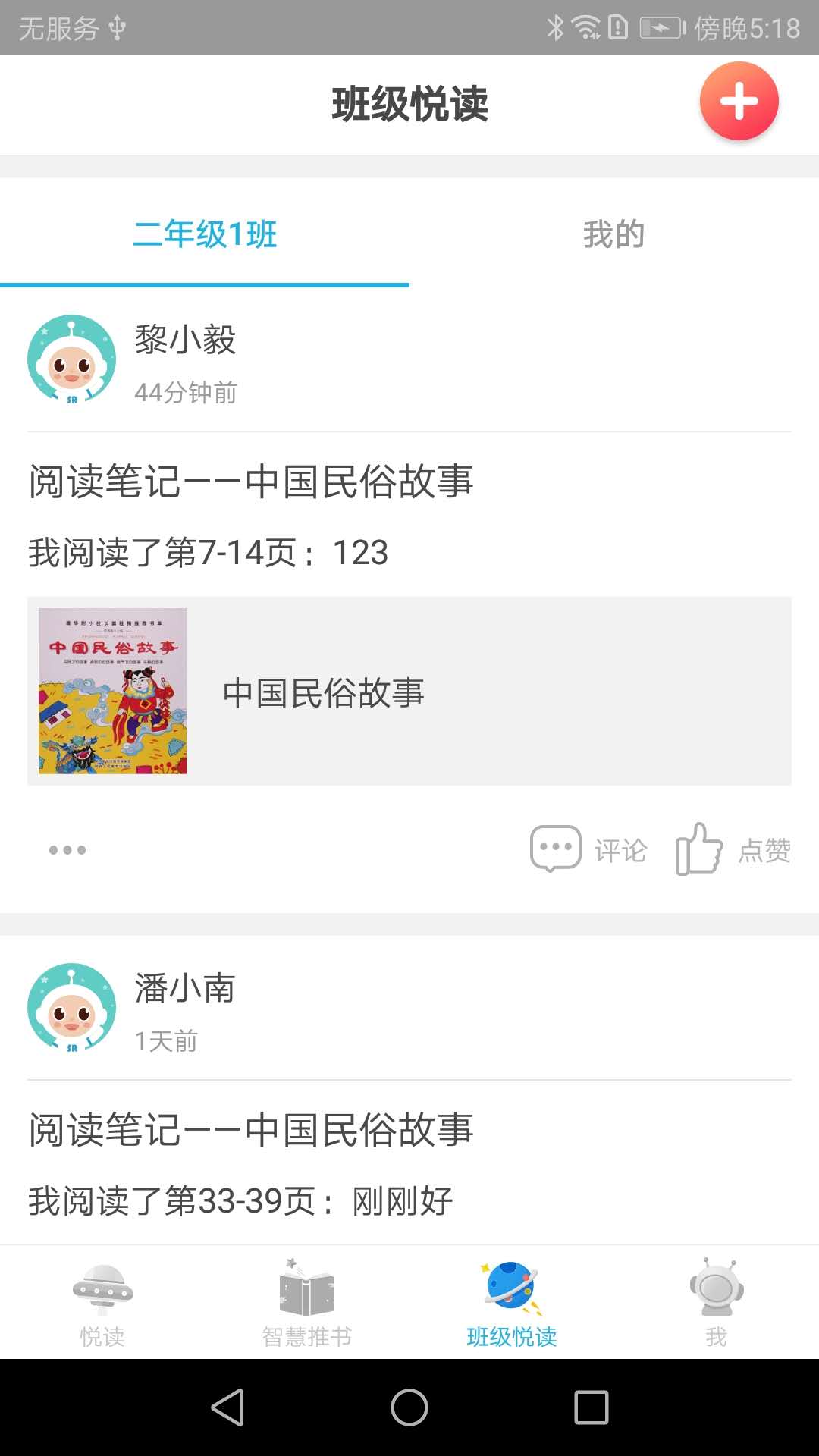This screenshot has width=819, height=1456.
Task: Switch to the 我的 tab
Action: (613, 234)
